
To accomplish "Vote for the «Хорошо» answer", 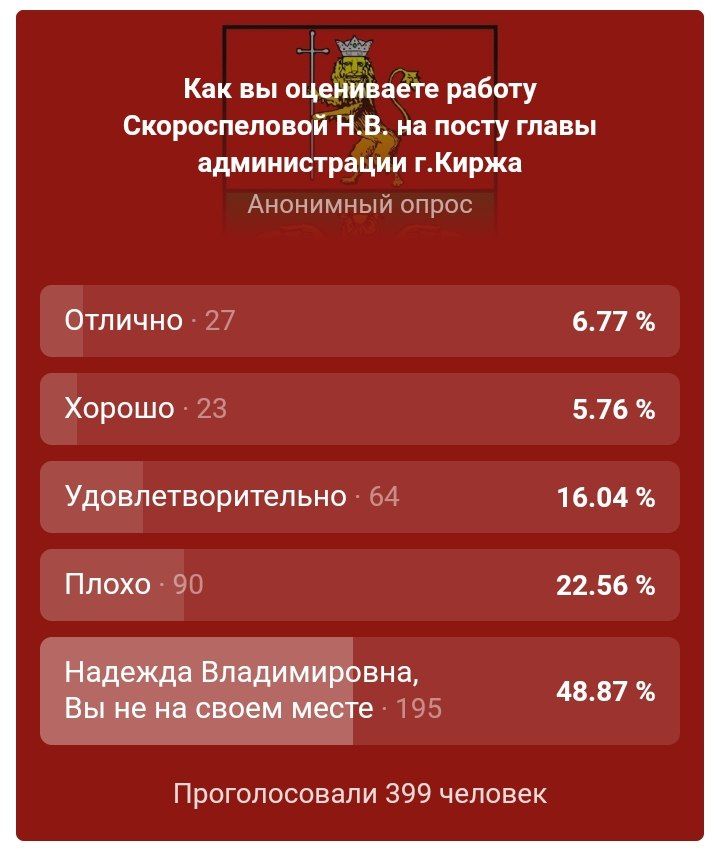I will 359,409.
